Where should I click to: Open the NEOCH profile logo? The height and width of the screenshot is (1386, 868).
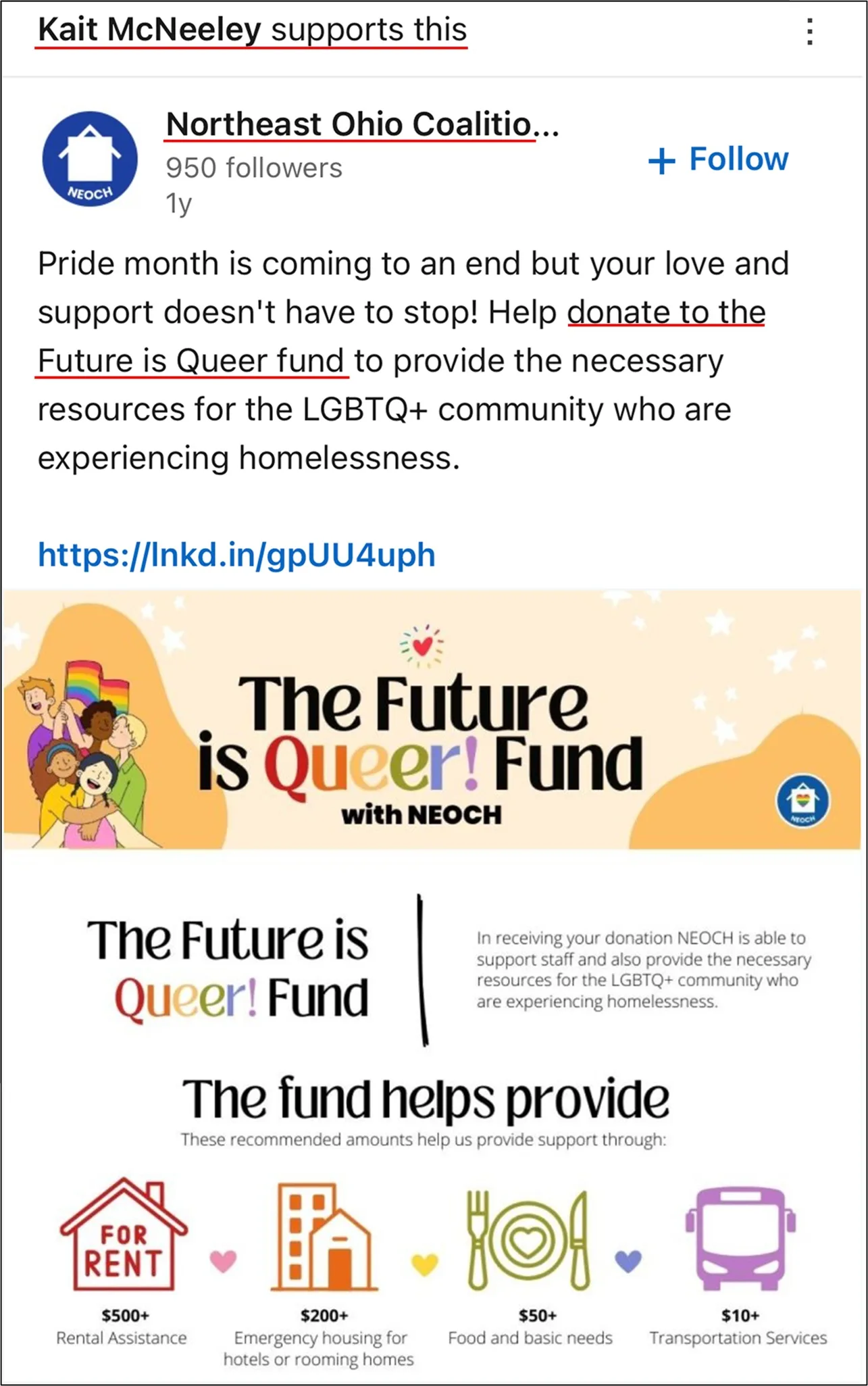point(90,159)
